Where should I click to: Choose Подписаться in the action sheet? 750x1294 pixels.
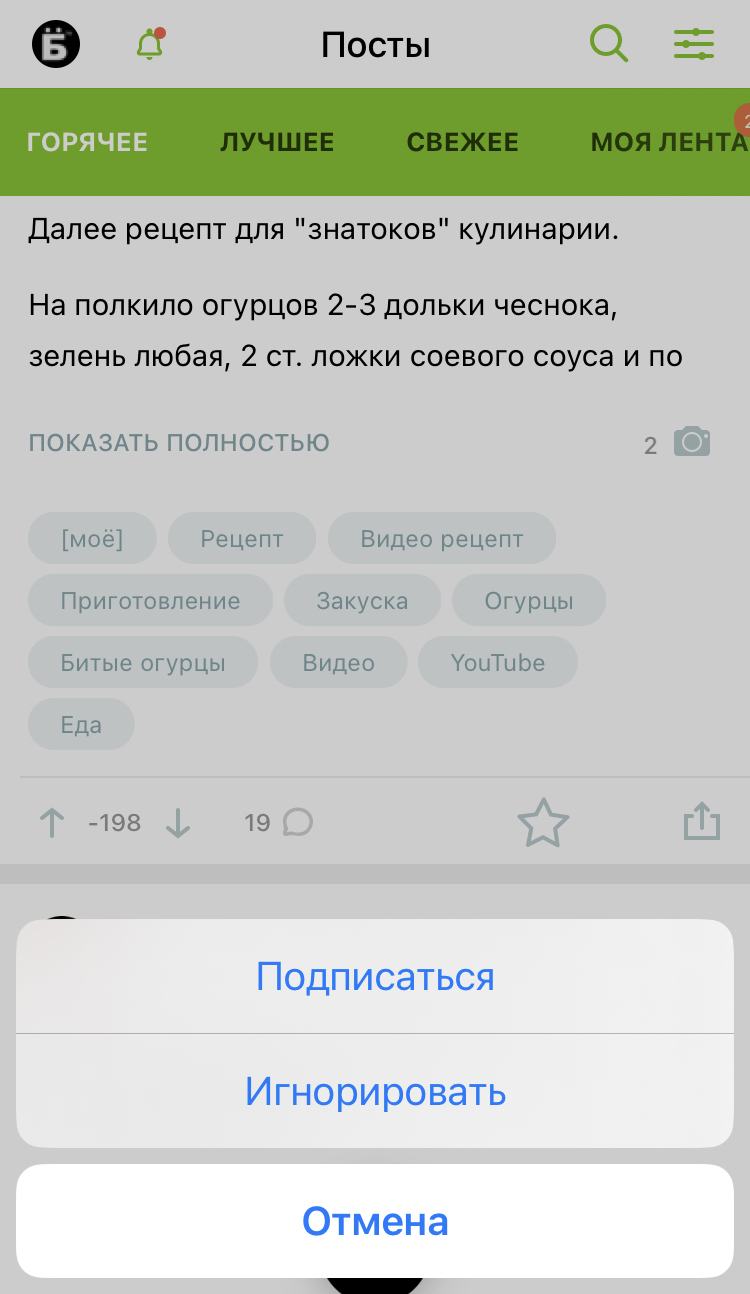[x=375, y=976]
